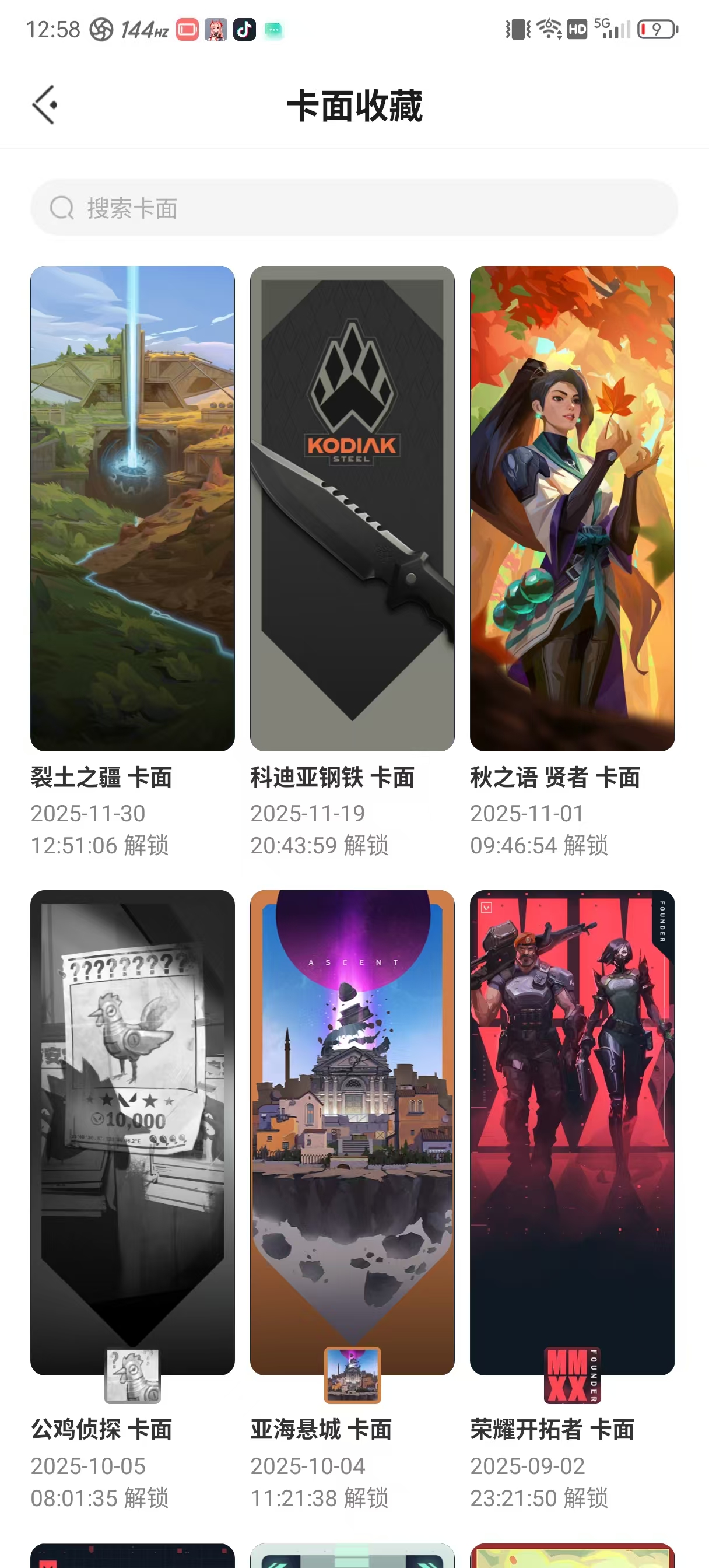The height and width of the screenshot is (1568, 709).
Task: Open the 搜索卡面 search box
Action: (x=354, y=208)
